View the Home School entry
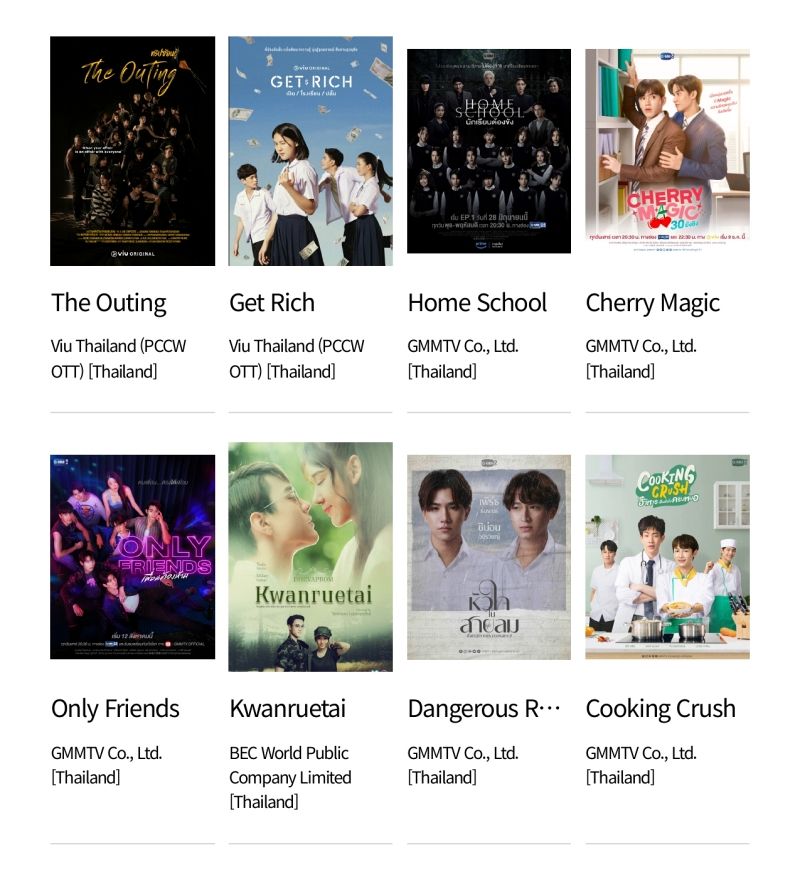The height and width of the screenshot is (882, 800). click(488, 151)
